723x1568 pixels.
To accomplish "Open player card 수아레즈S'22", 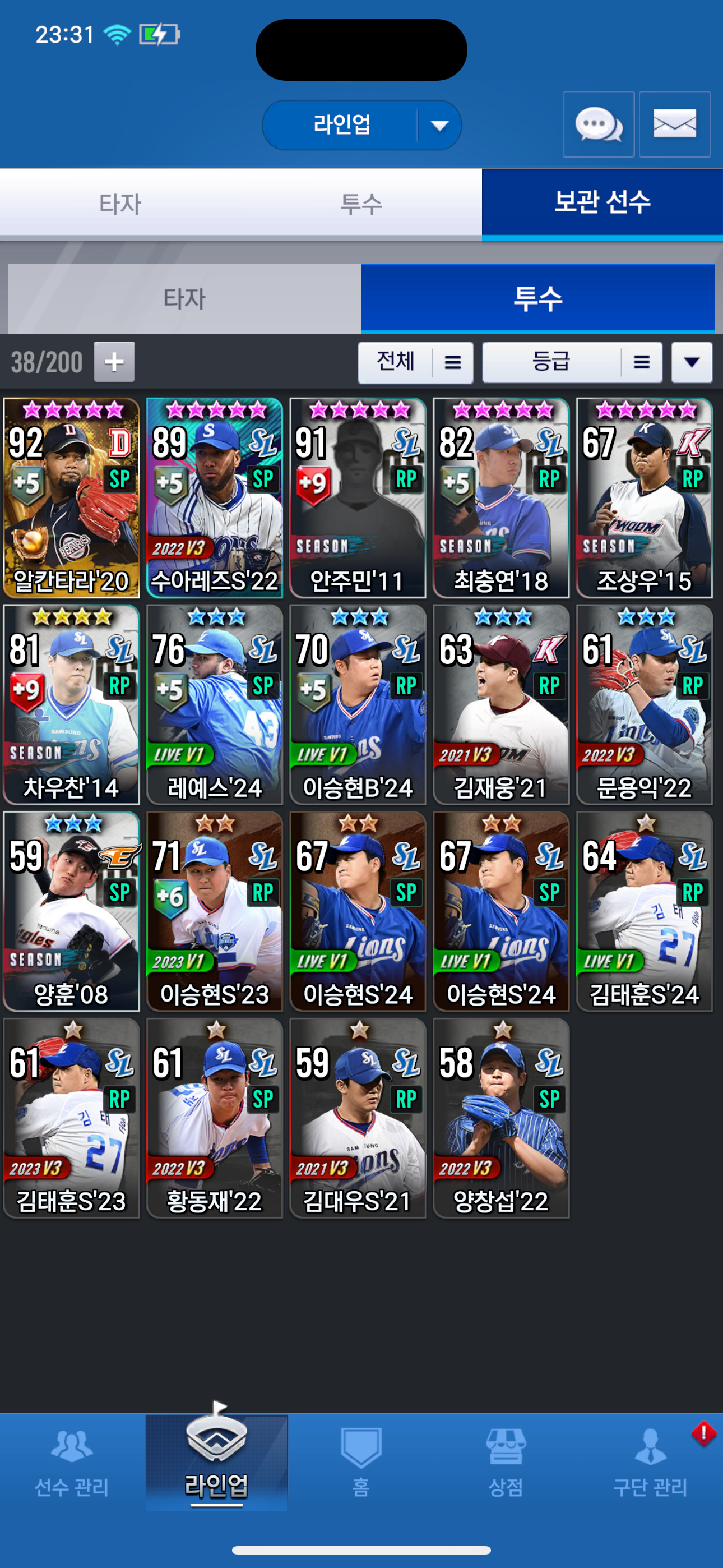I will click(x=215, y=498).
